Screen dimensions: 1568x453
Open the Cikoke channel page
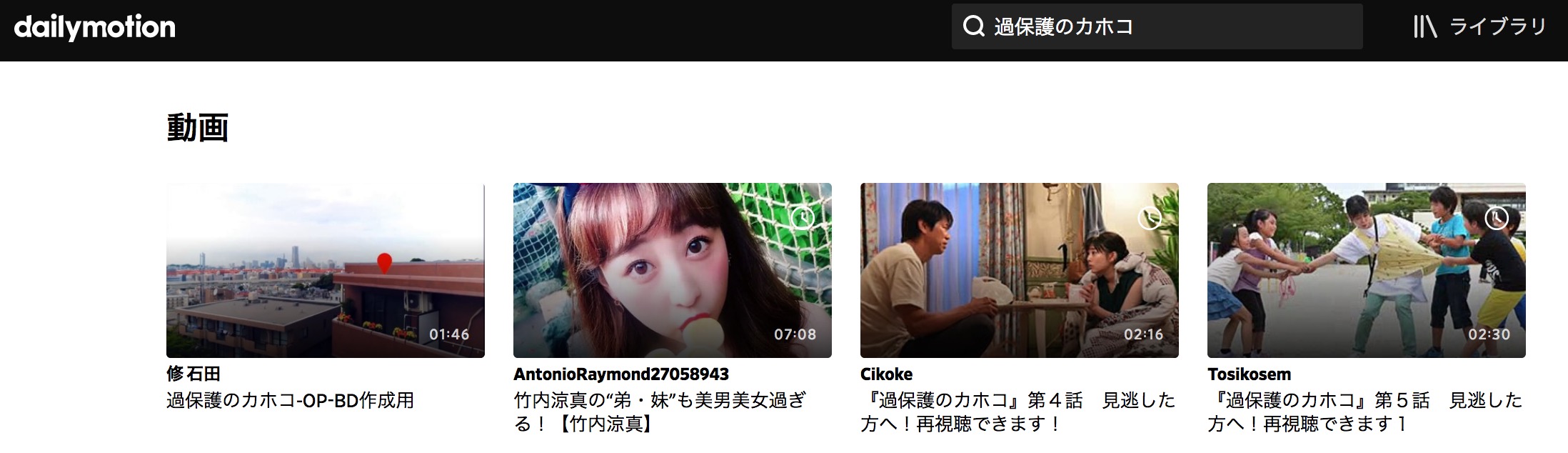click(886, 374)
